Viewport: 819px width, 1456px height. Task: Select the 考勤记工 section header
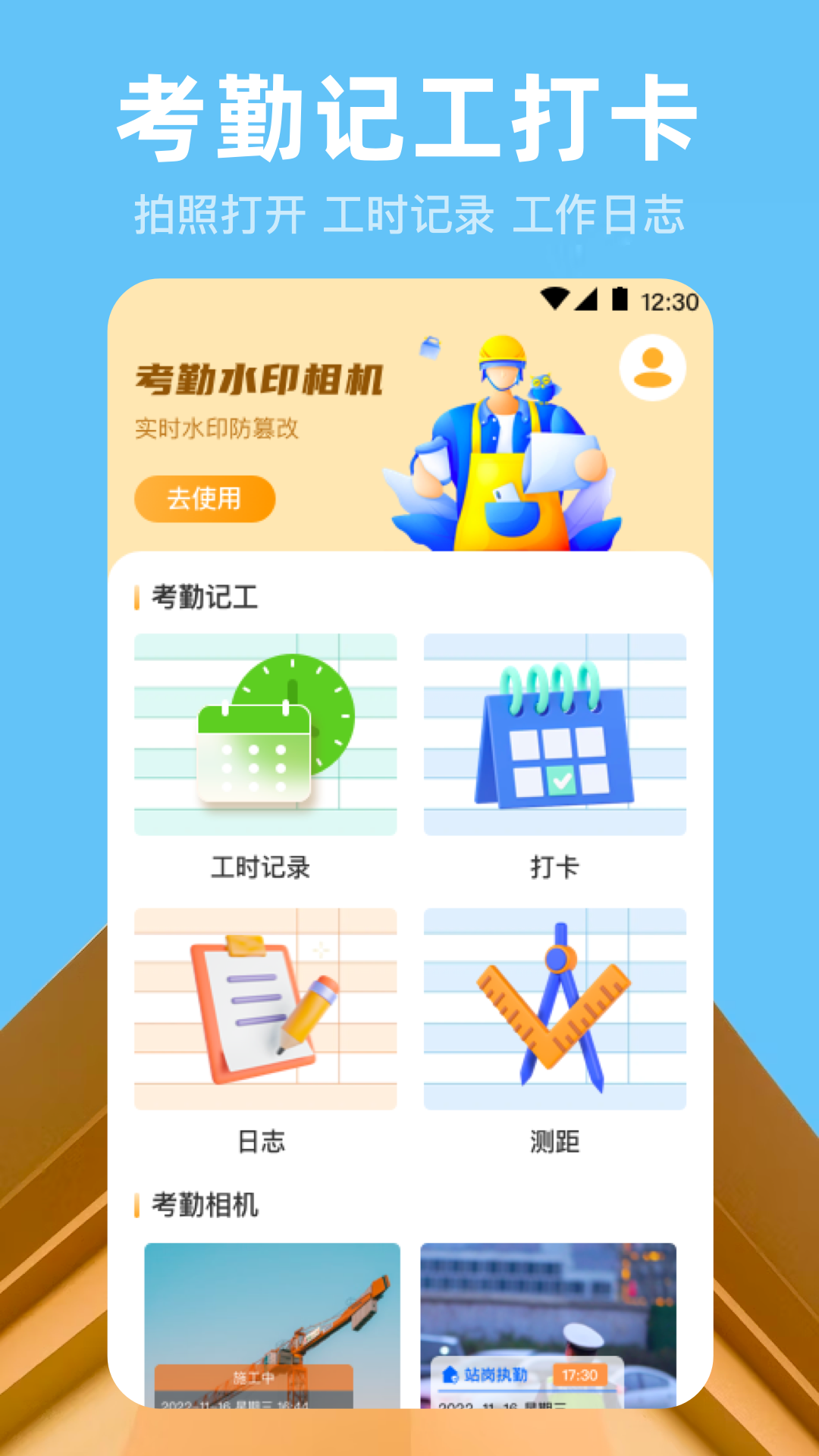(x=199, y=596)
